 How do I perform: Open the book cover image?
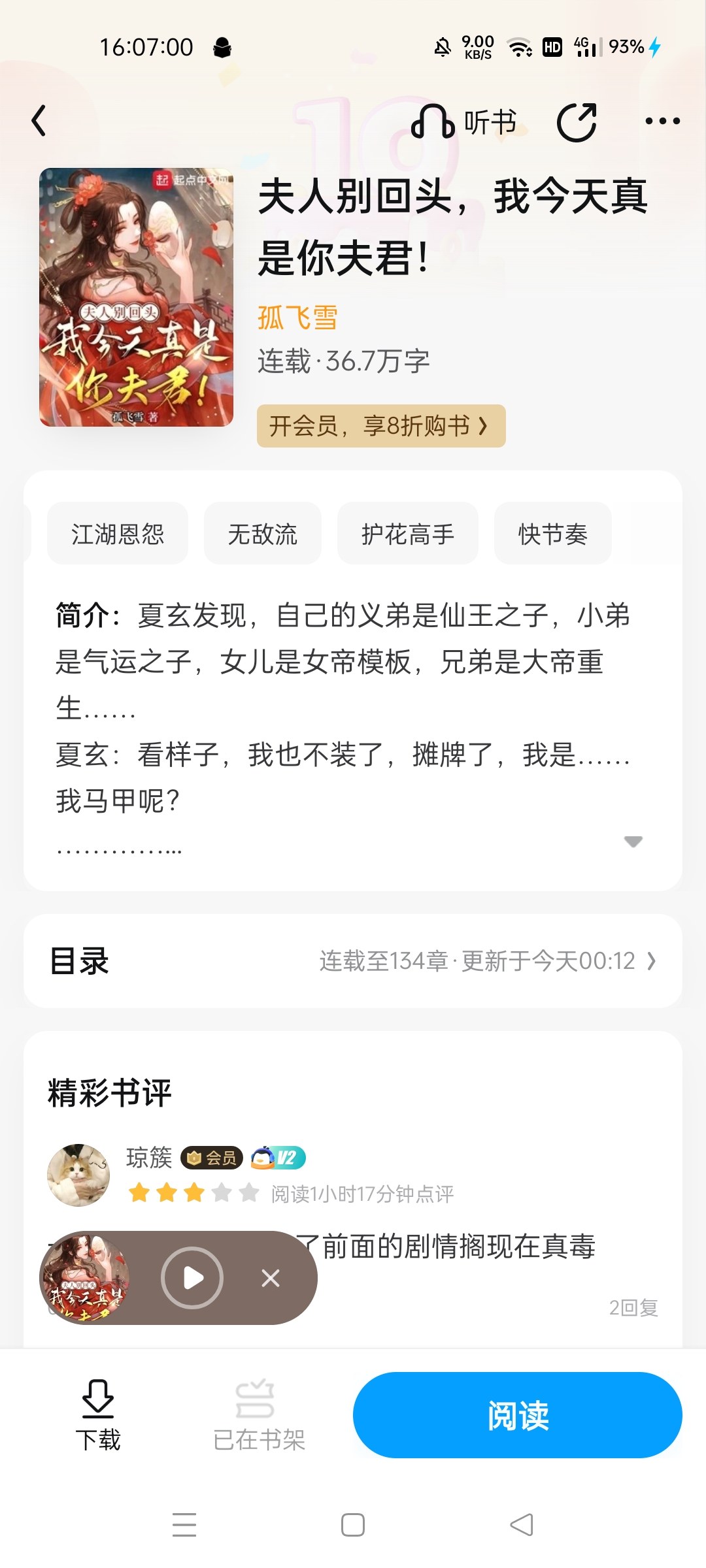tap(136, 297)
